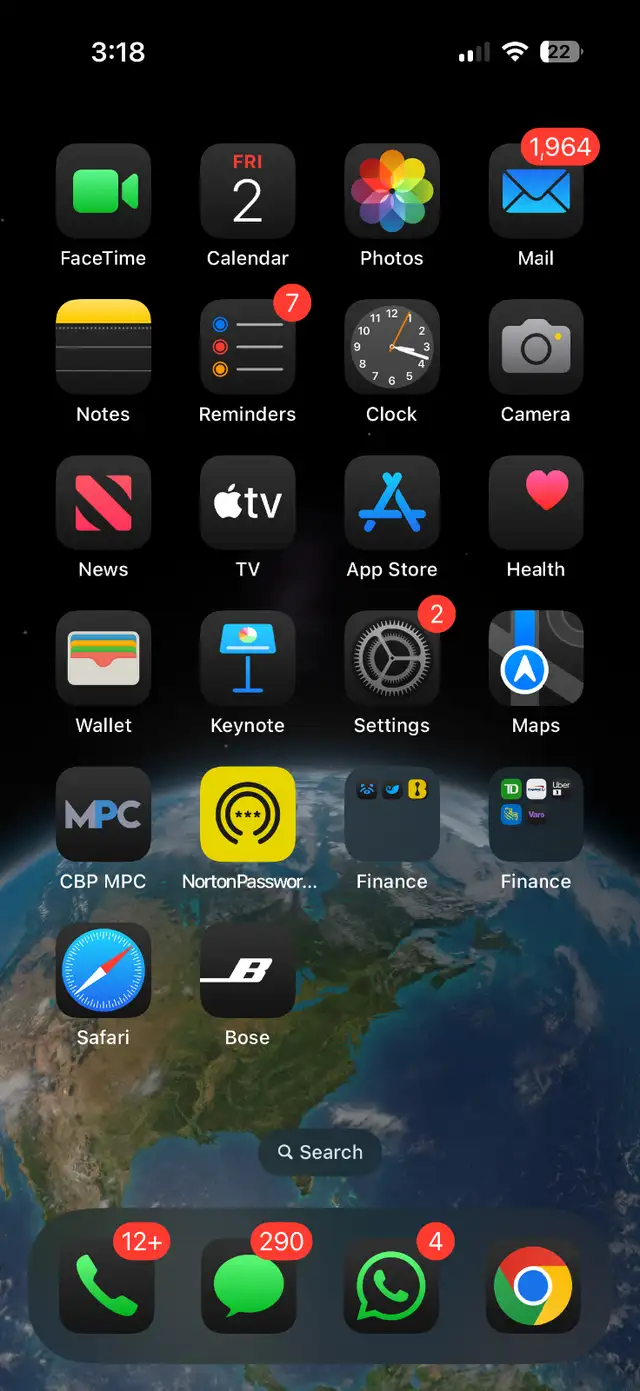Image resolution: width=640 pixels, height=1391 pixels.
Task: Open the Bose app
Action: [247, 970]
